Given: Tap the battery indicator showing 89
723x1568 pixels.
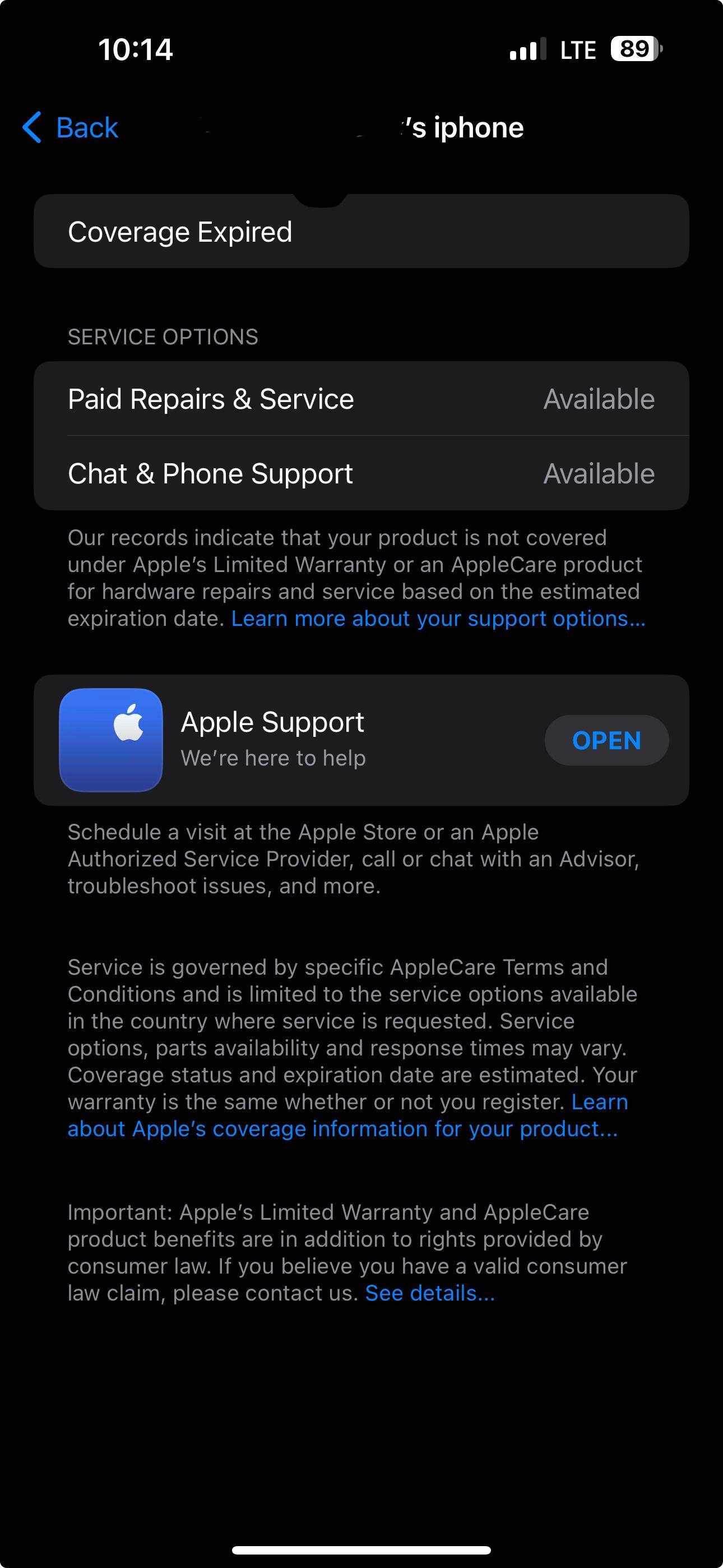Looking at the screenshot, I should [635, 49].
